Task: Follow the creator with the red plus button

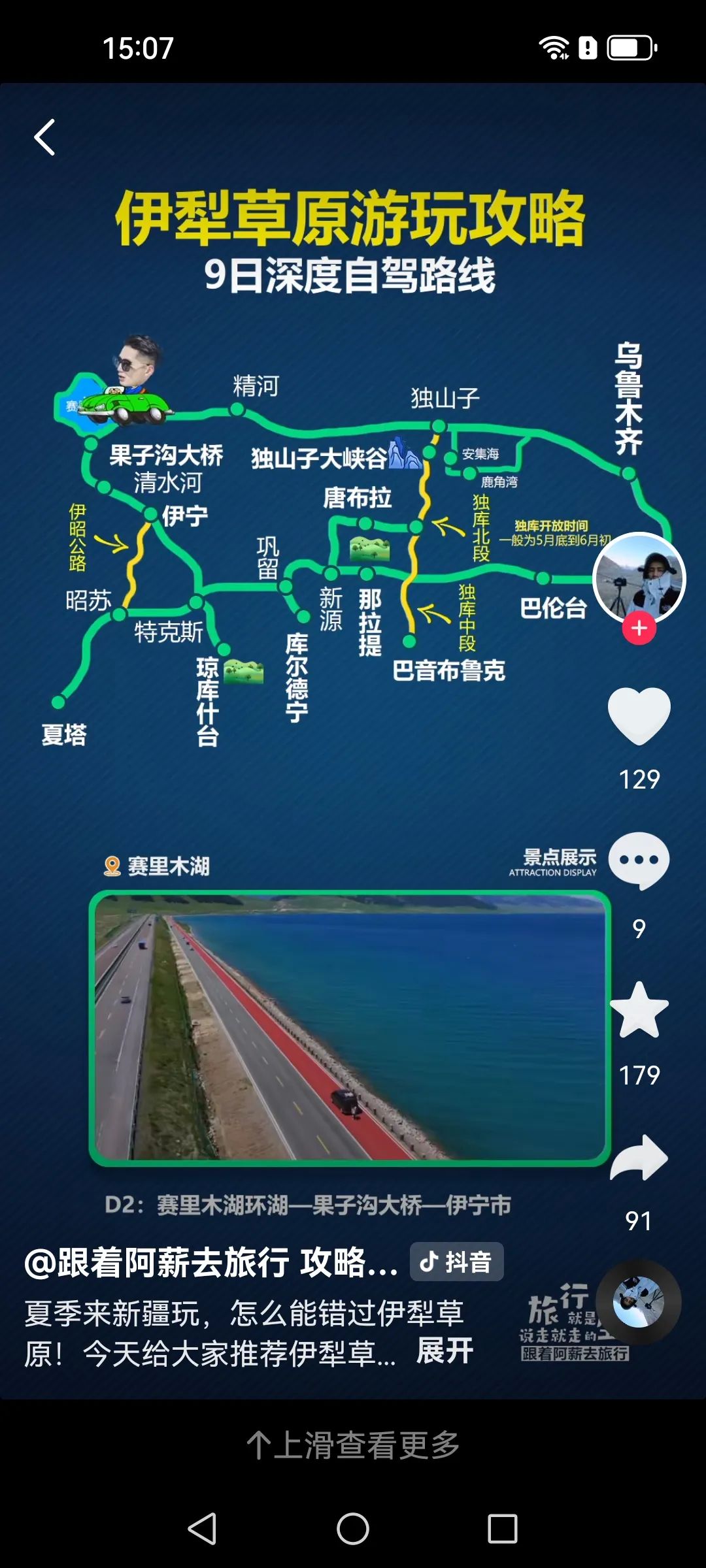Action: point(639,628)
